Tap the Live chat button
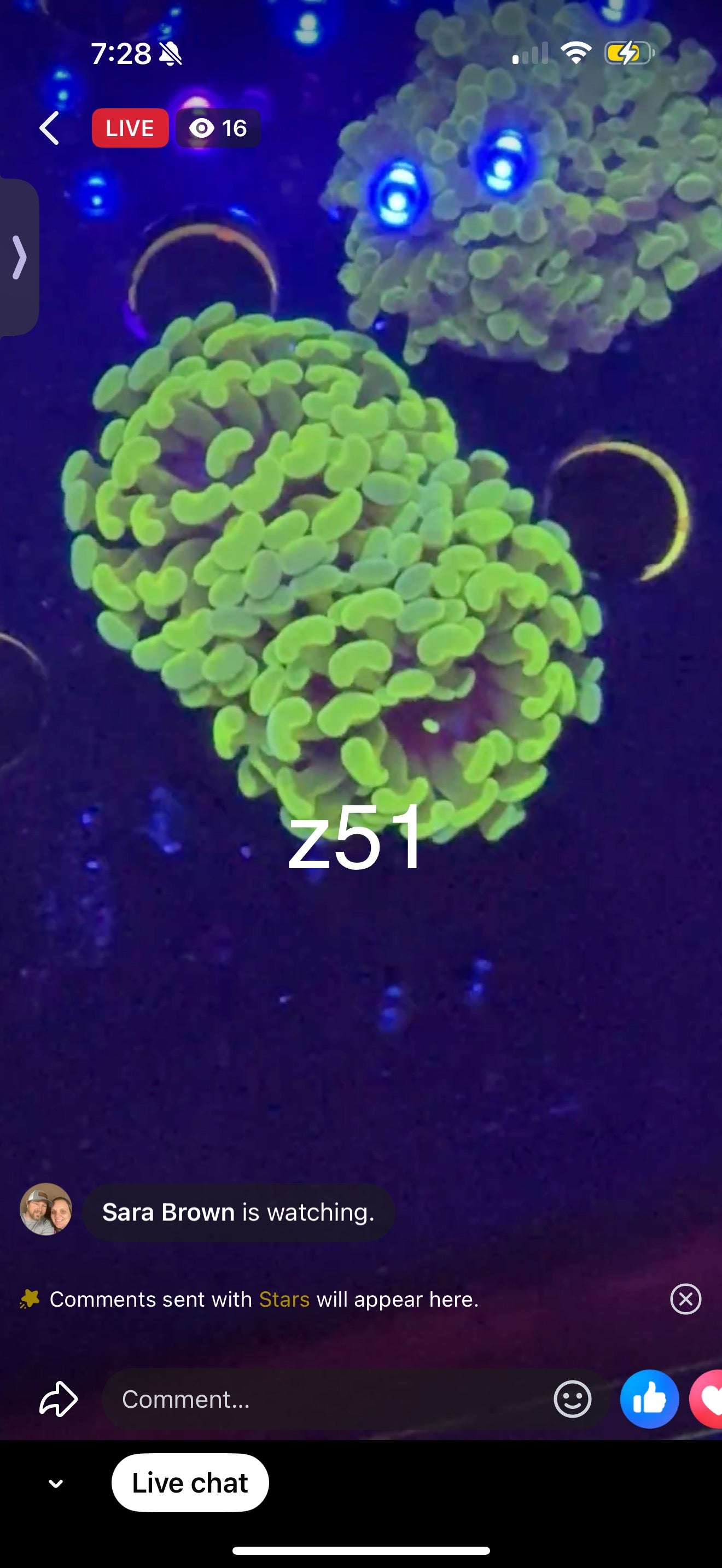This screenshot has height=1568, width=722. click(x=190, y=1483)
